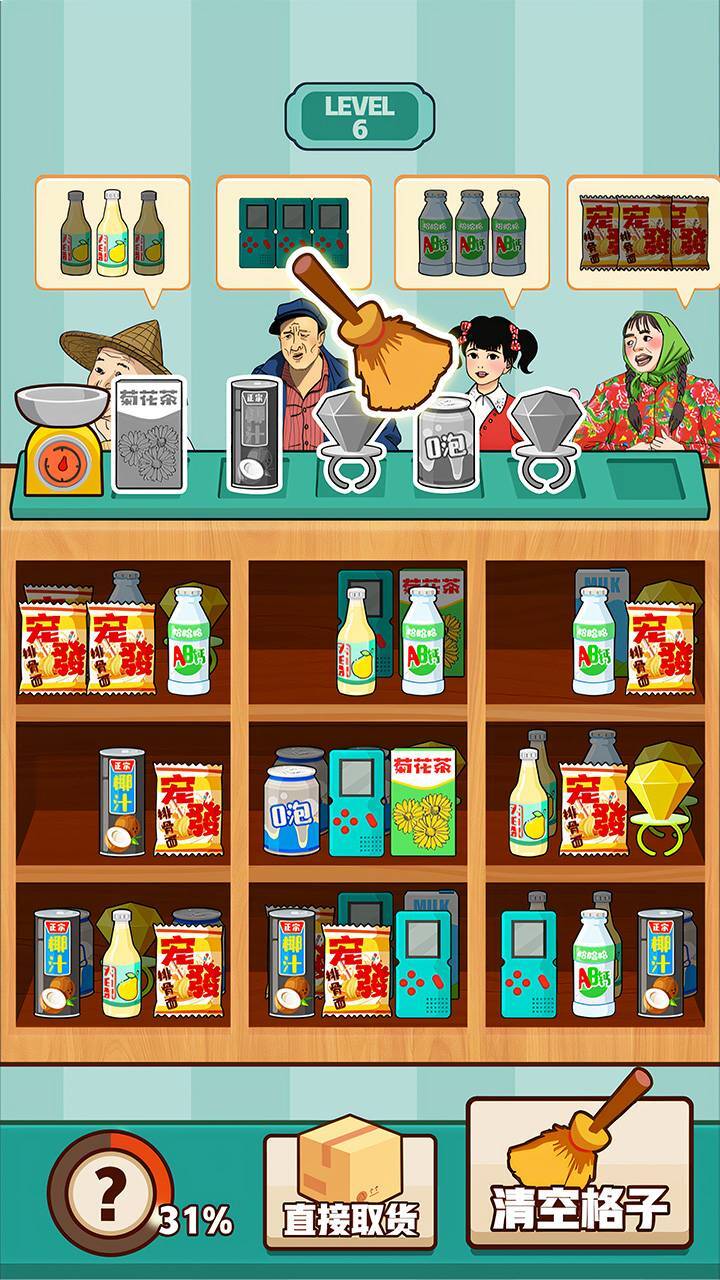Screen dimensions: 720x1280
Task: Pick the AB钙 bottle beside two noodle packs
Action: (188, 641)
